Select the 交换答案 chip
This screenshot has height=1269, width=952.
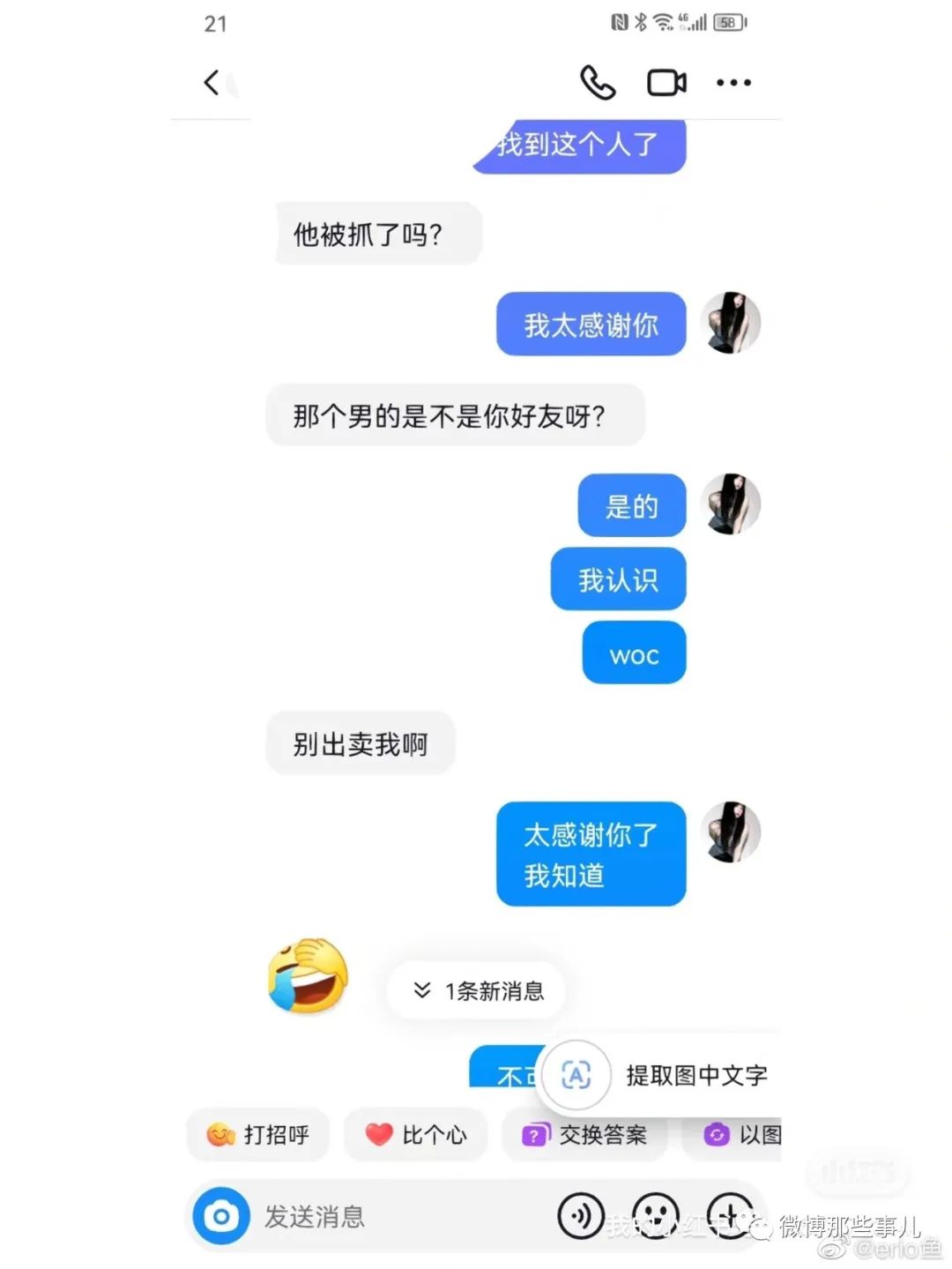tap(585, 1134)
